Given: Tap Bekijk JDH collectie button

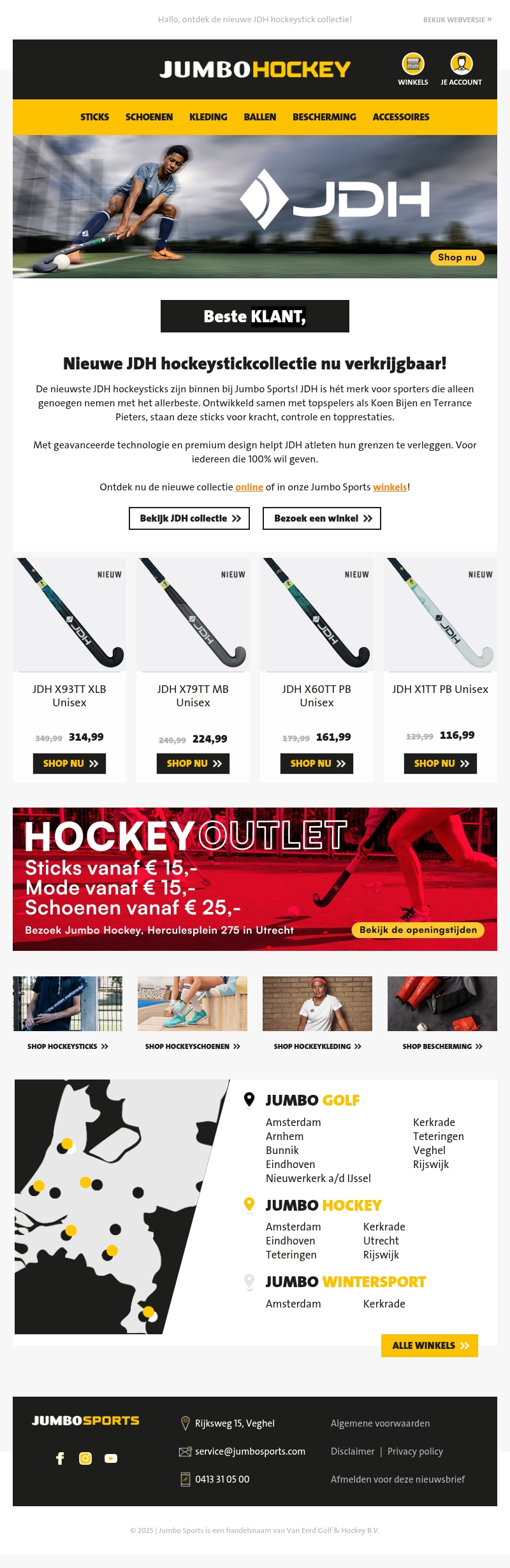Looking at the screenshot, I should [189, 518].
